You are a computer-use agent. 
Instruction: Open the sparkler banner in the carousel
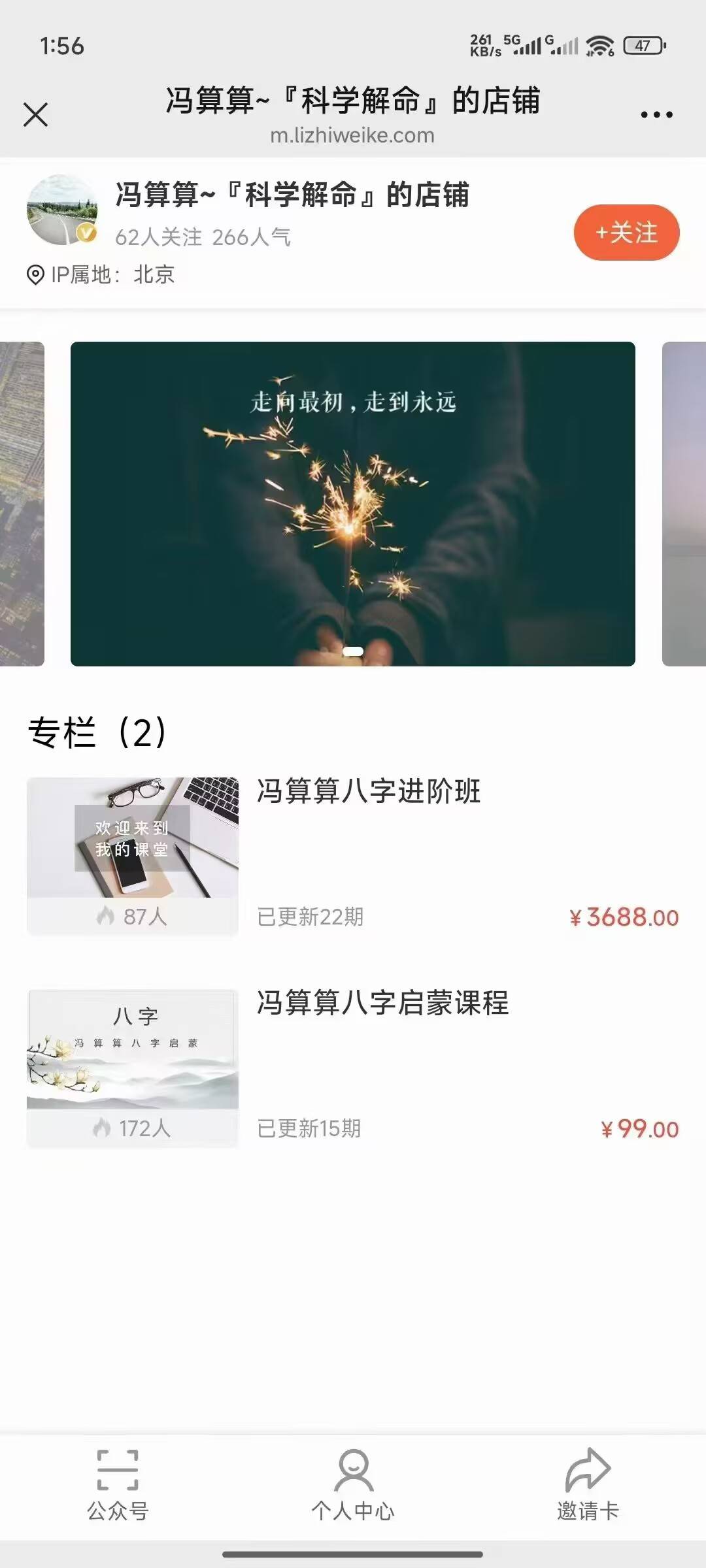click(x=353, y=504)
